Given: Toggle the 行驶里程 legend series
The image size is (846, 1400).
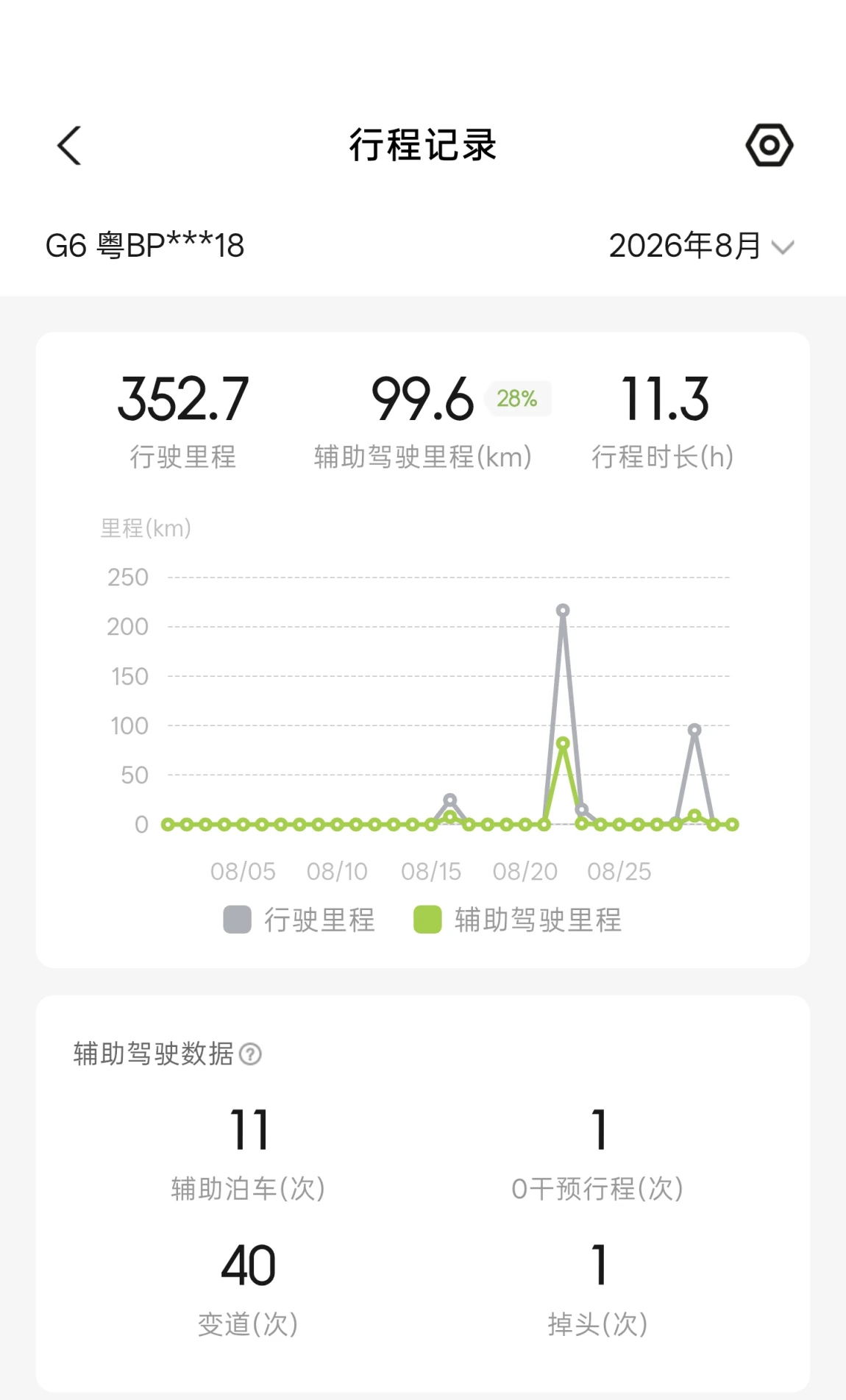Looking at the screenshot, I should tap(299, 920).
